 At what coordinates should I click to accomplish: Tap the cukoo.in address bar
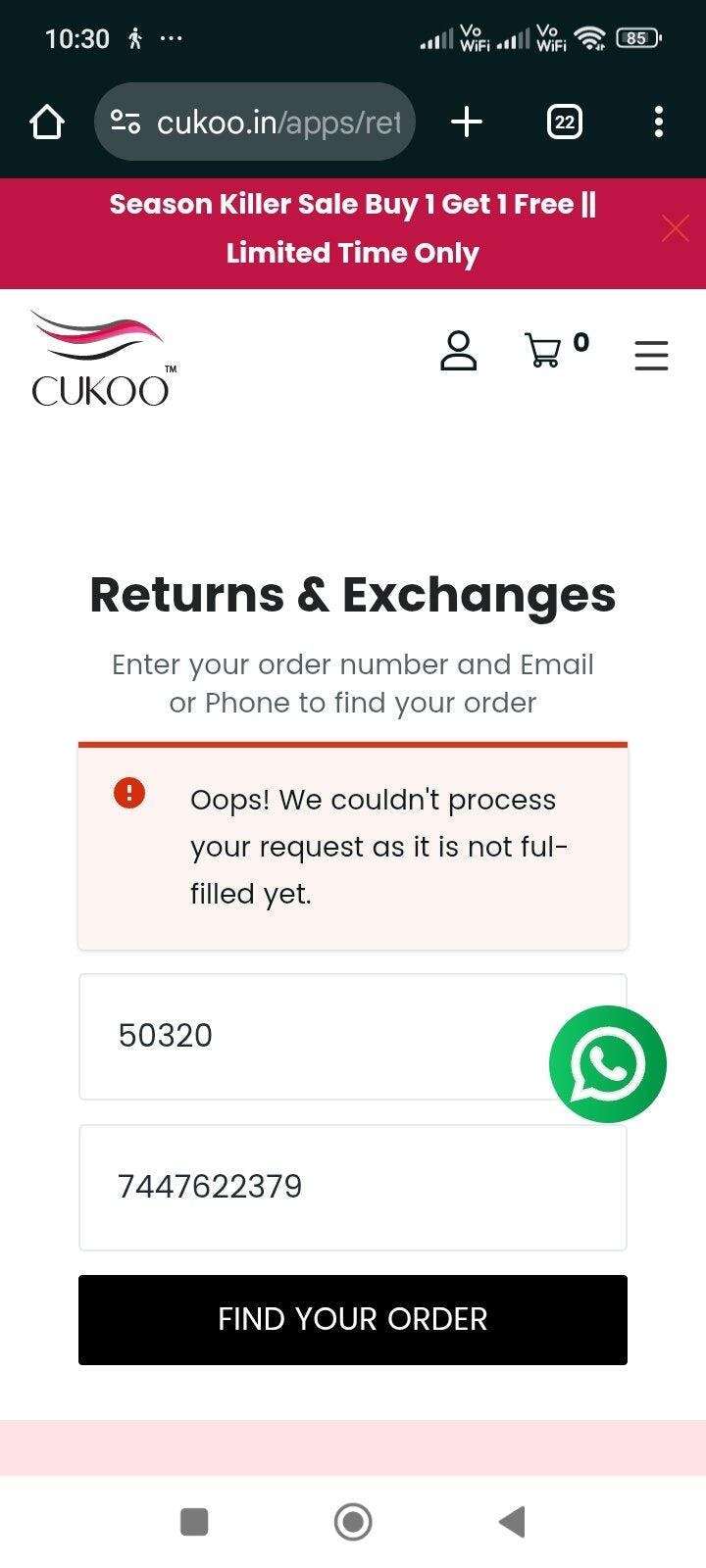[255, 122]
